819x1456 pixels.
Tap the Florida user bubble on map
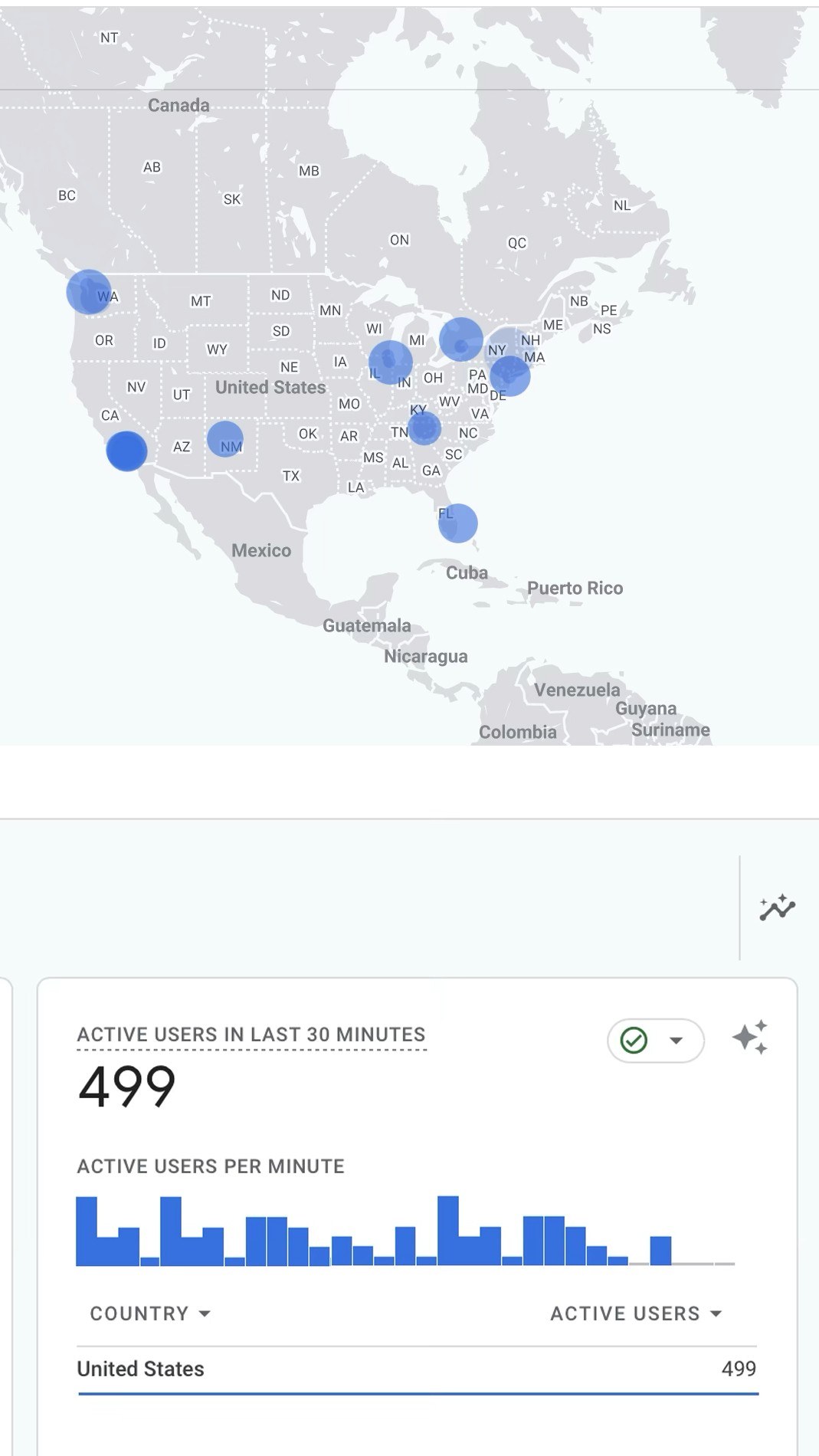pos(458,523)
